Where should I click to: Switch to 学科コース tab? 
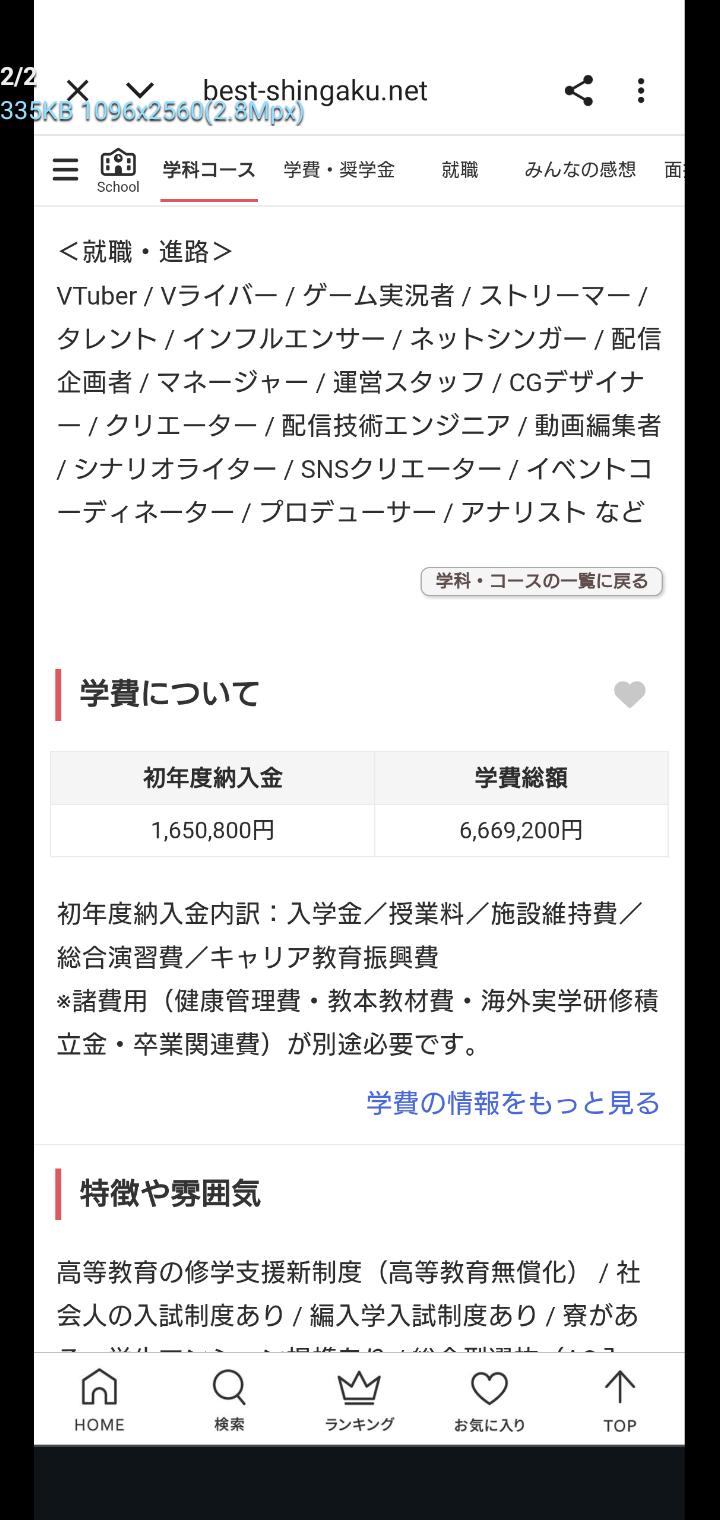[x=209, y=170]
